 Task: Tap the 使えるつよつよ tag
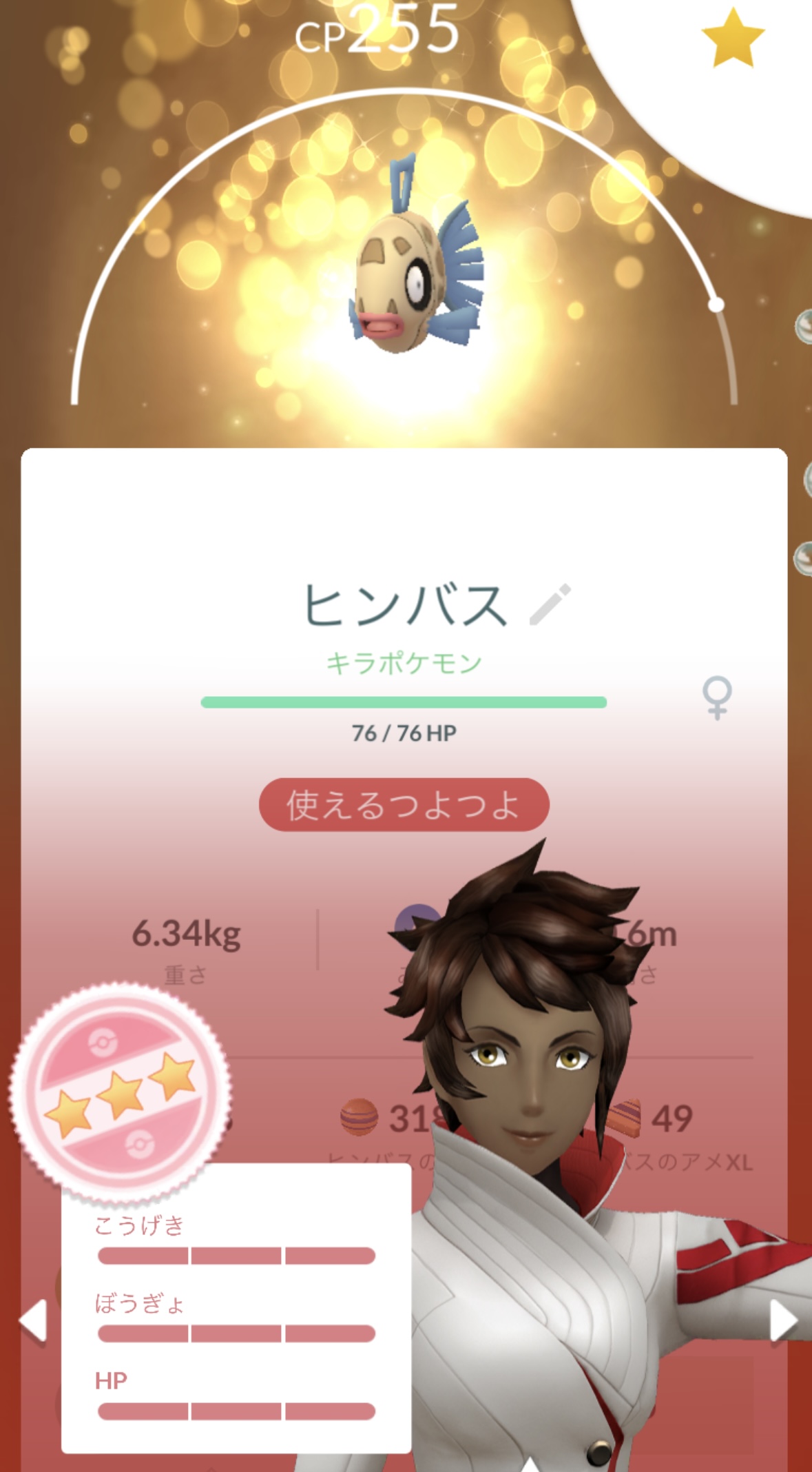pyautogui.click(x=404, y=804)
